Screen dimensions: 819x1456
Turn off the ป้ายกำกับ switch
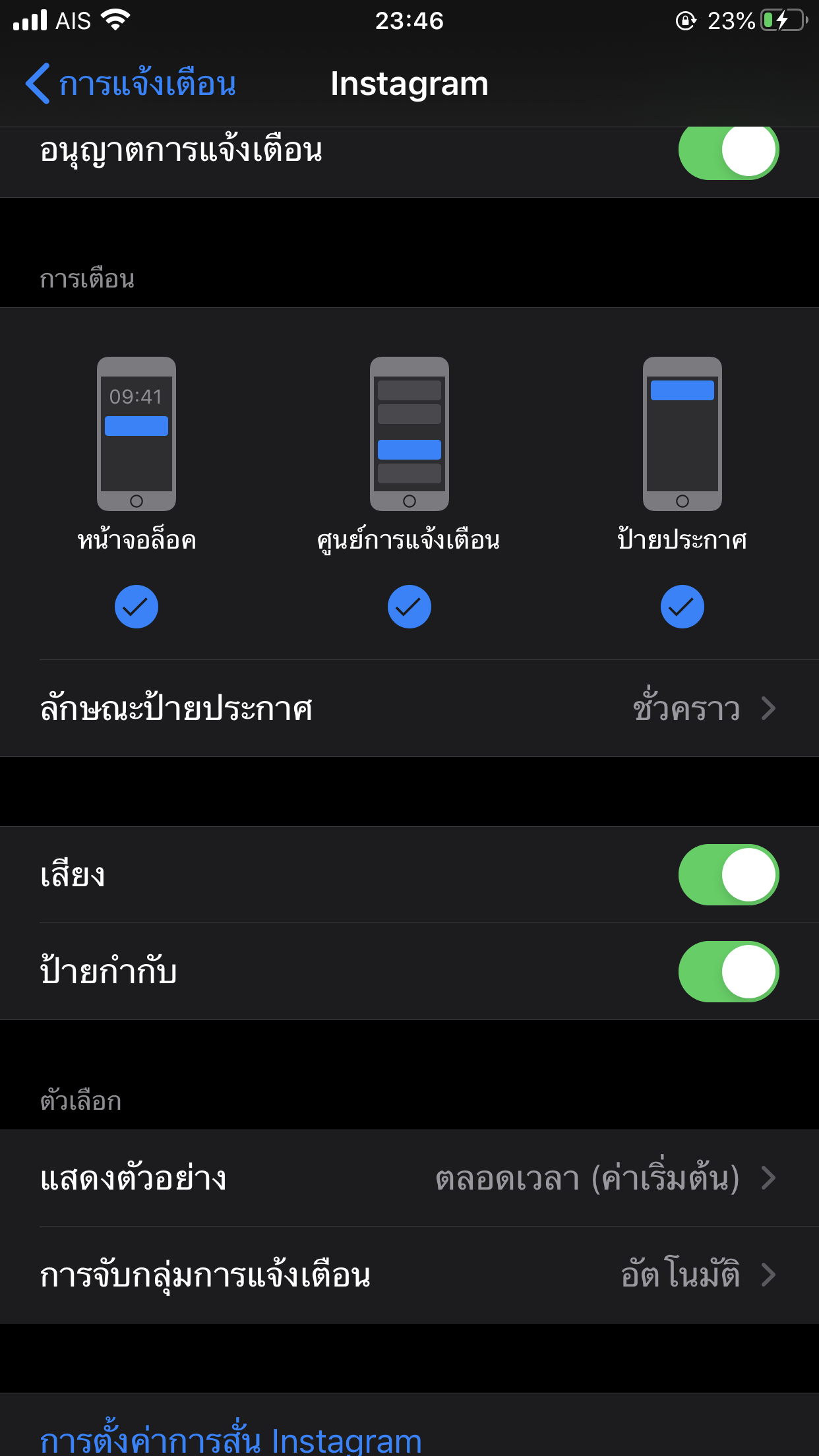[x=729, y=972]
